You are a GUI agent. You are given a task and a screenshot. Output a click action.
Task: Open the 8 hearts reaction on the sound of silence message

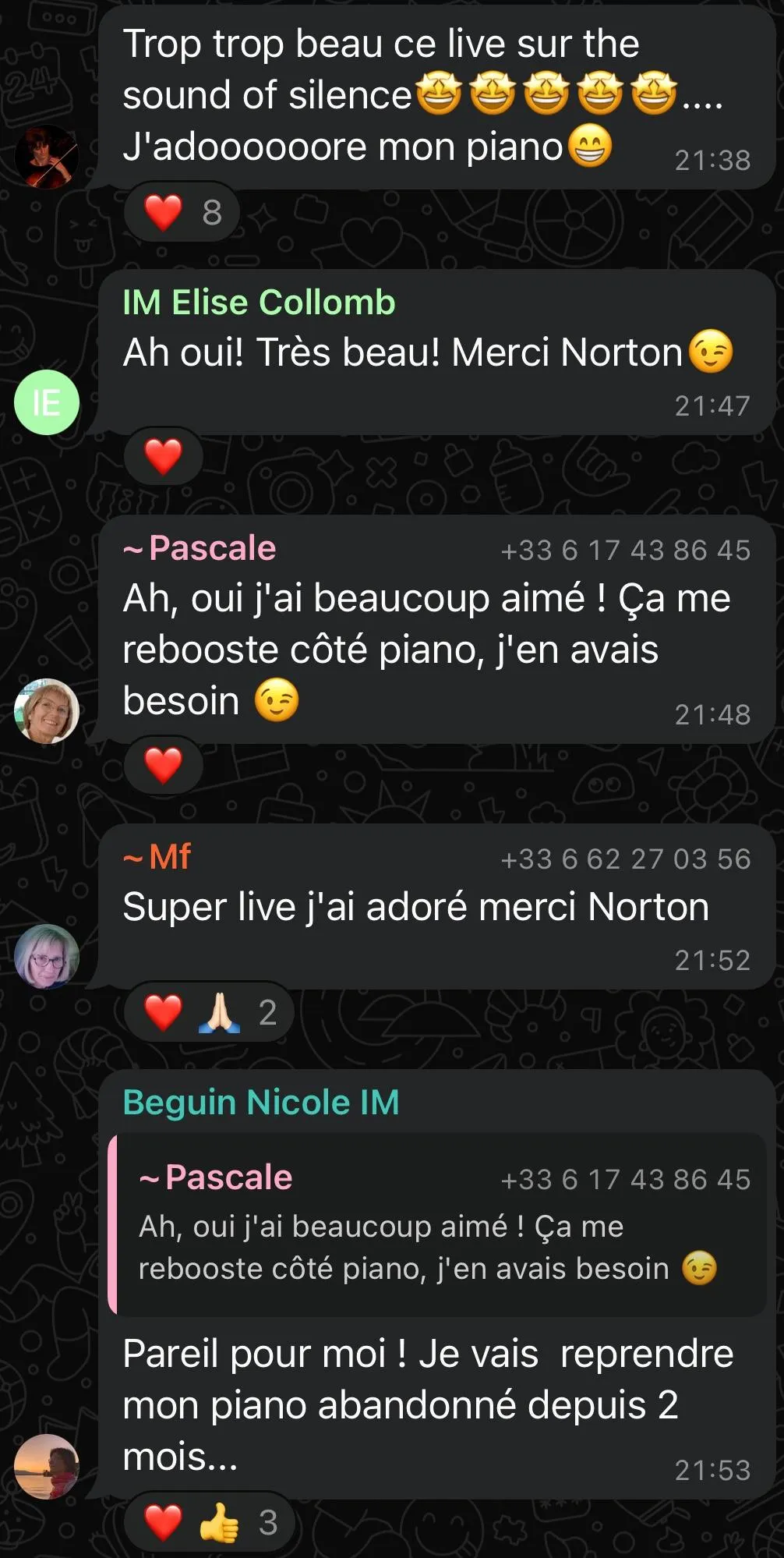(182, 212)
